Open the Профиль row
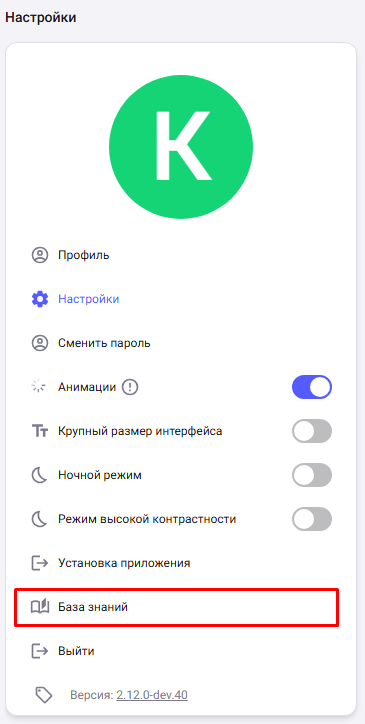The width and height of the screenshot is (365, 724). 181,255
